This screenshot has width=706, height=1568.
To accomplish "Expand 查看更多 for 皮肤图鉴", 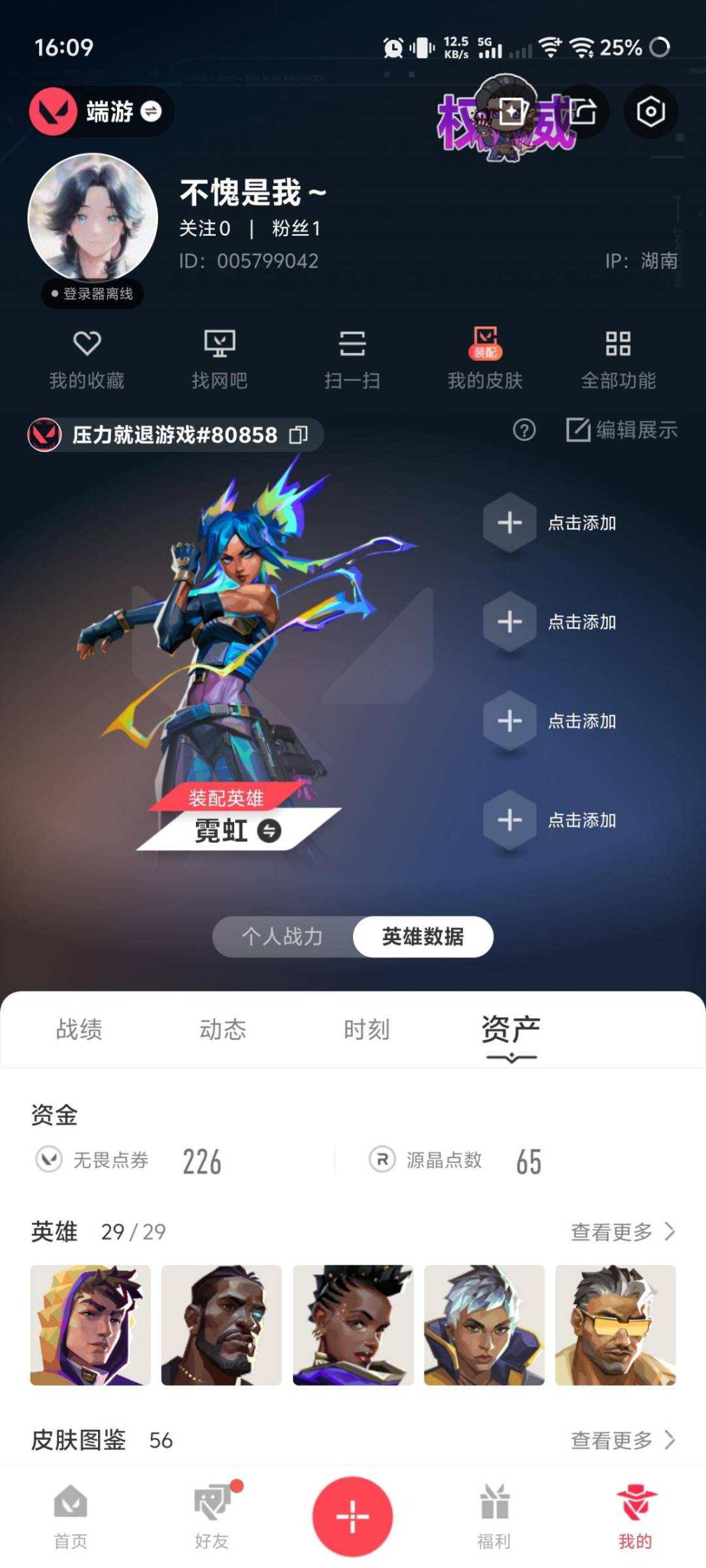I will click(621, 1439).
